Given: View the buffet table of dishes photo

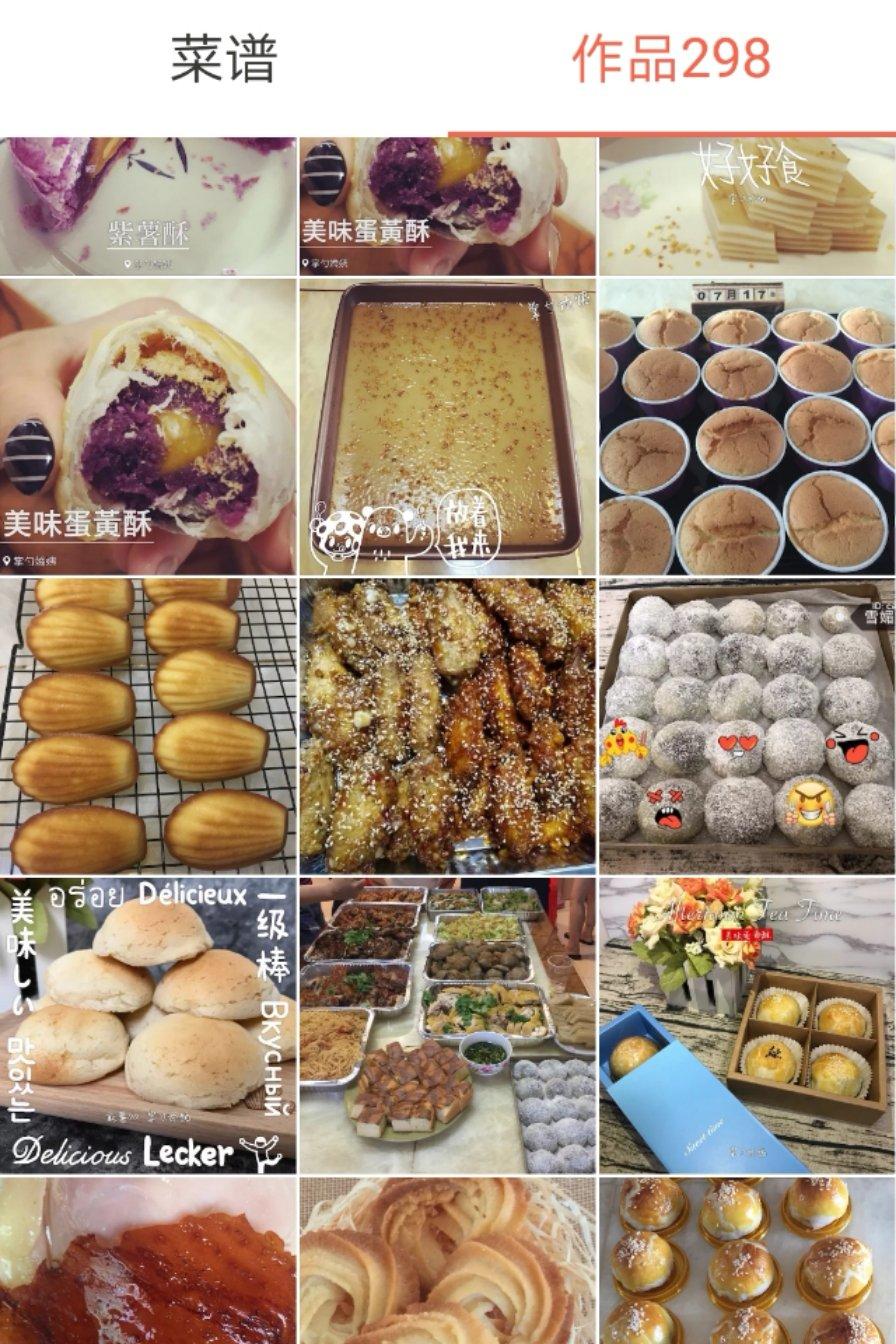Looking at the screenshot, I should click(447, 1025).
